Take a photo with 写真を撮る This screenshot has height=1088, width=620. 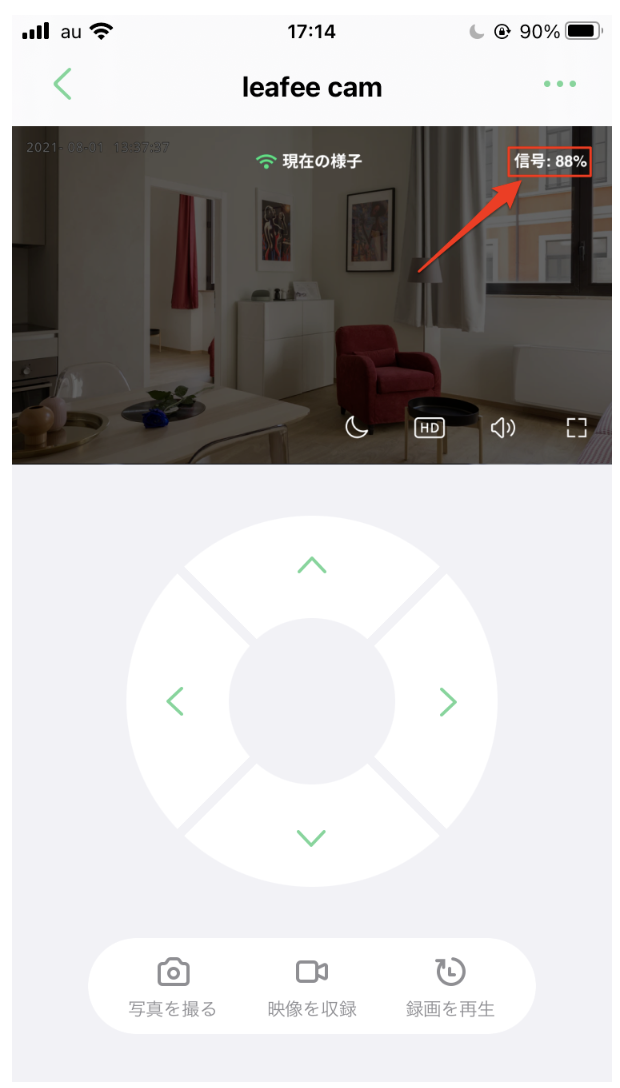pos(173,986)
